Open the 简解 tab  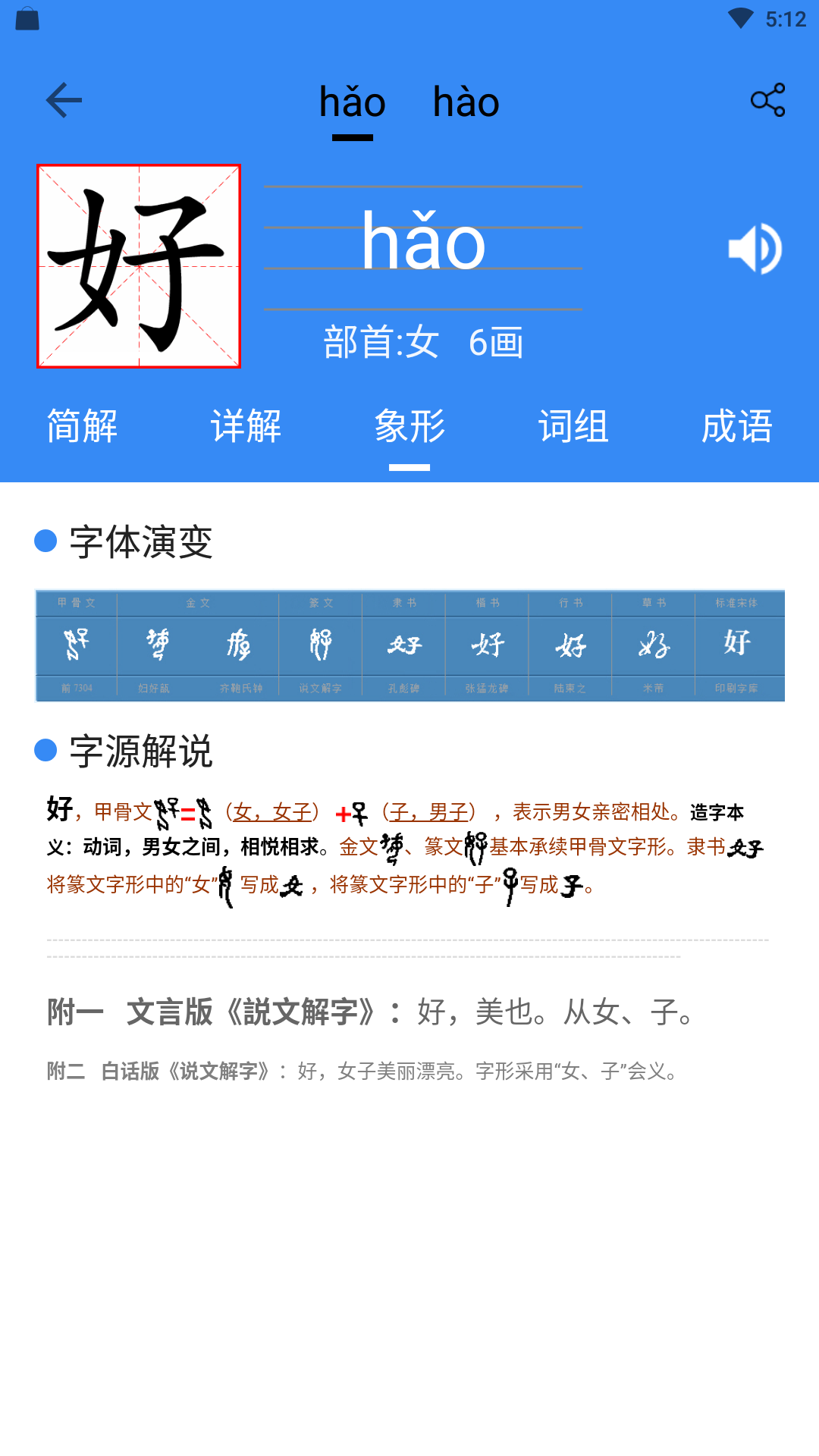(82, 426)
